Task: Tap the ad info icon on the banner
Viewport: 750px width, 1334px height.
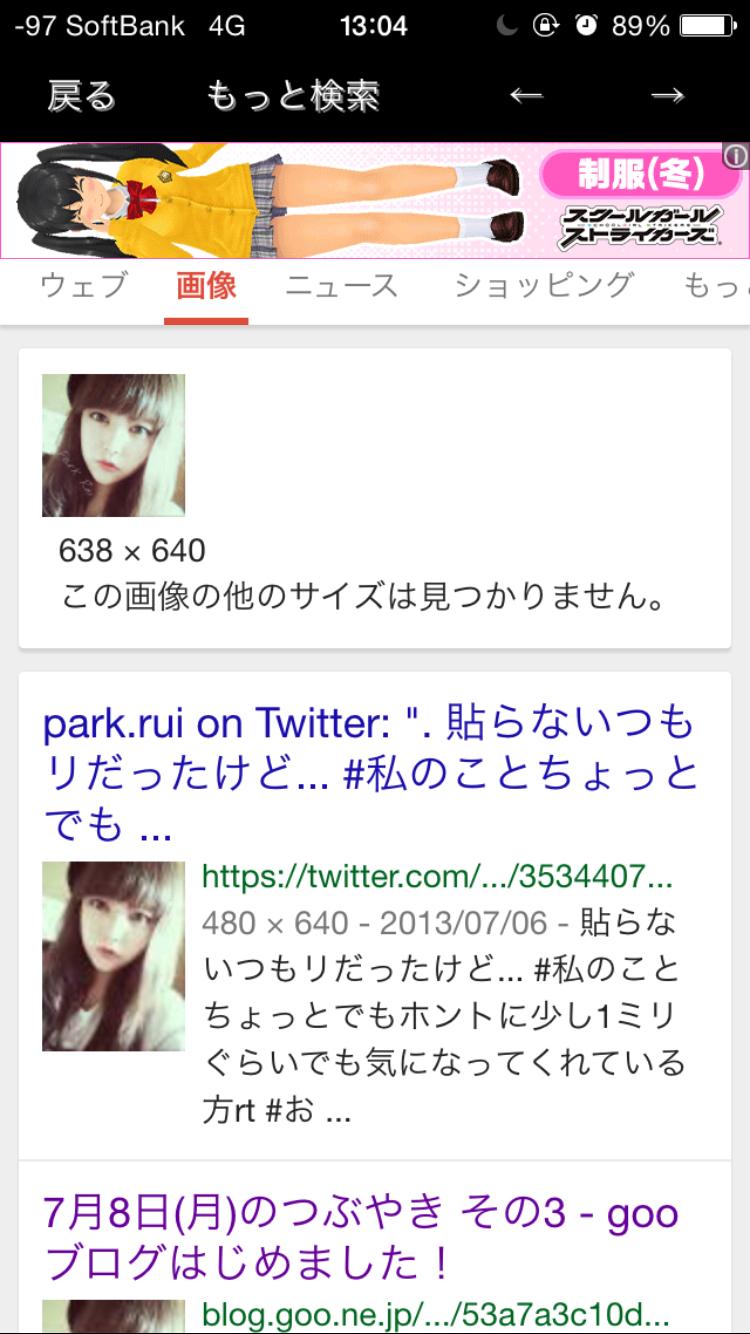Action: click(x=736, y=155)
